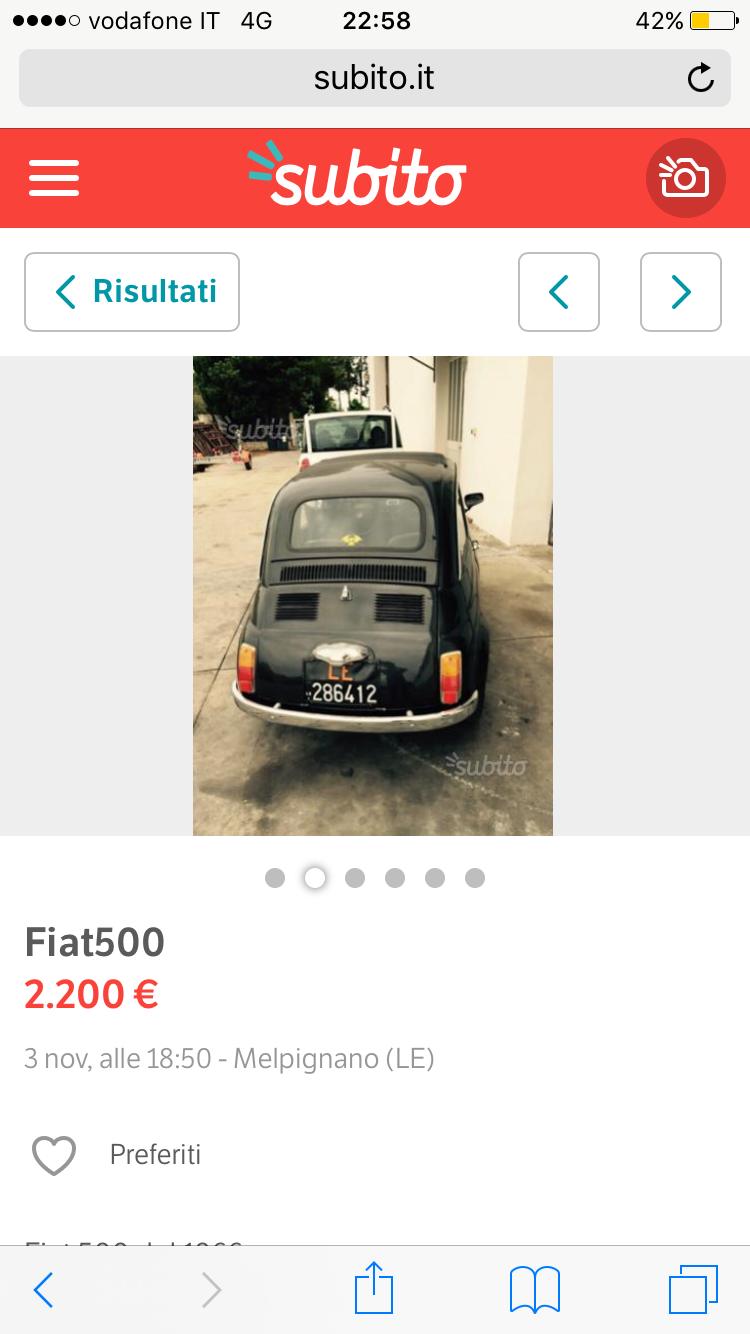Open Safari bookmarks
This screenshot has width=750, height=1334.
tap(535, 1290)
